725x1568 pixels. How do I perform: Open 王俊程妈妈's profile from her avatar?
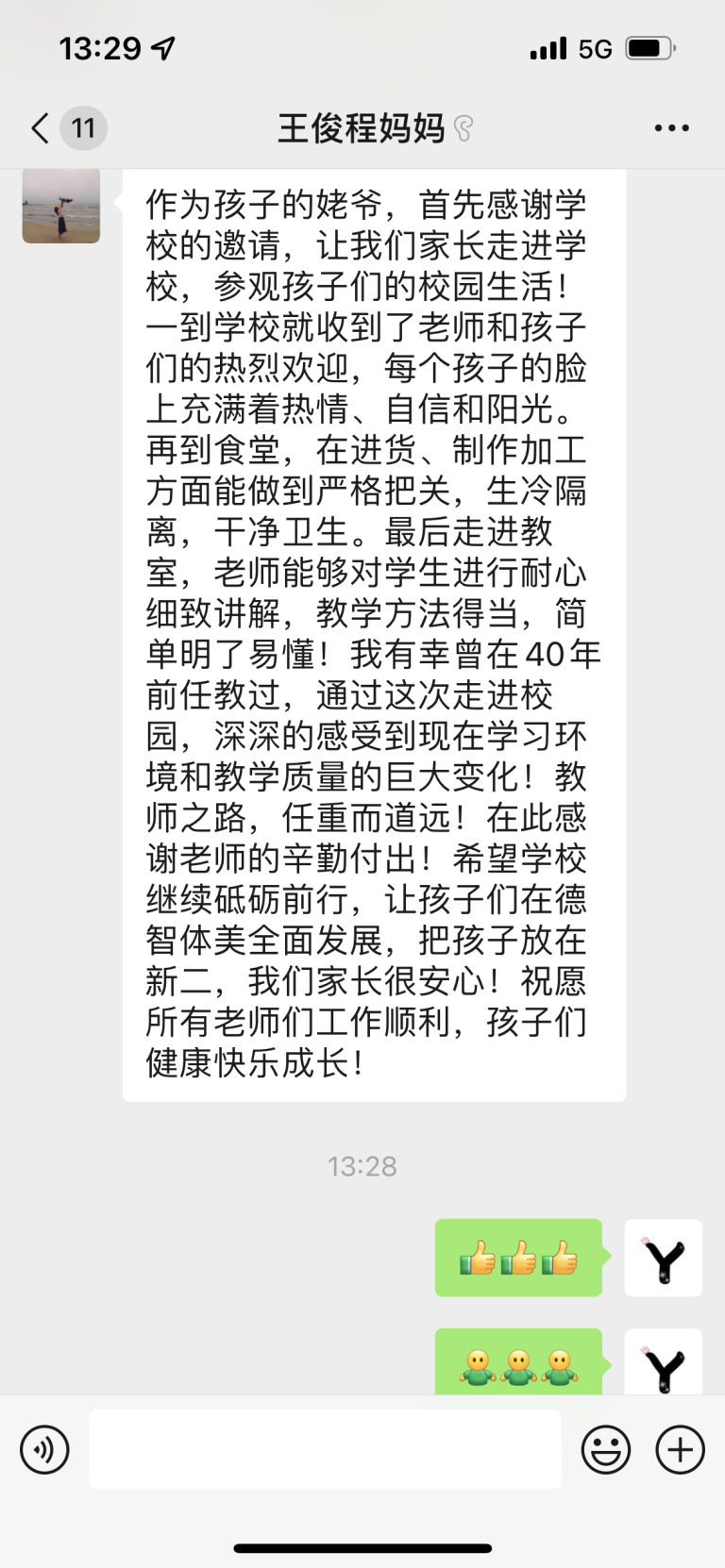click(61, 206)
